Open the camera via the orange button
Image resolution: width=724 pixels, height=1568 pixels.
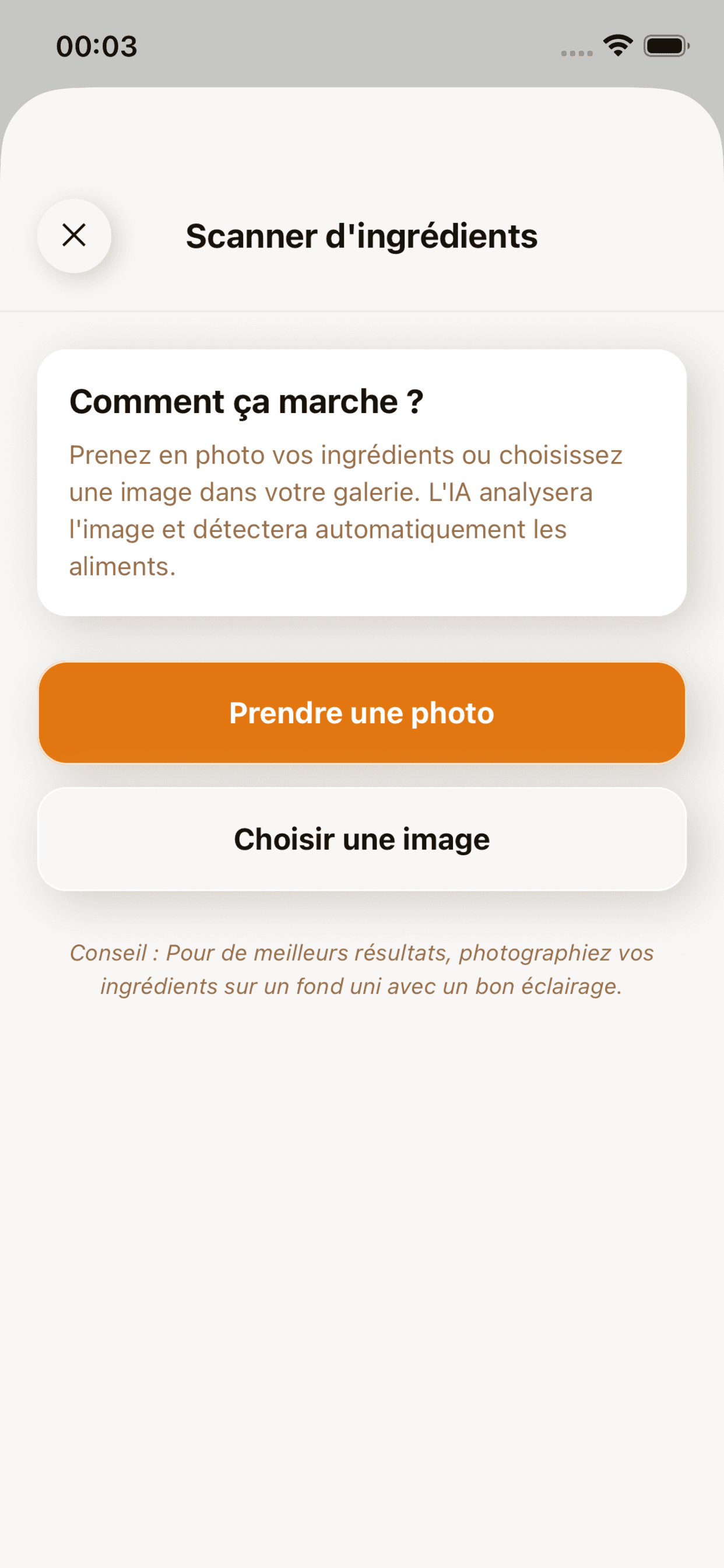361,712
